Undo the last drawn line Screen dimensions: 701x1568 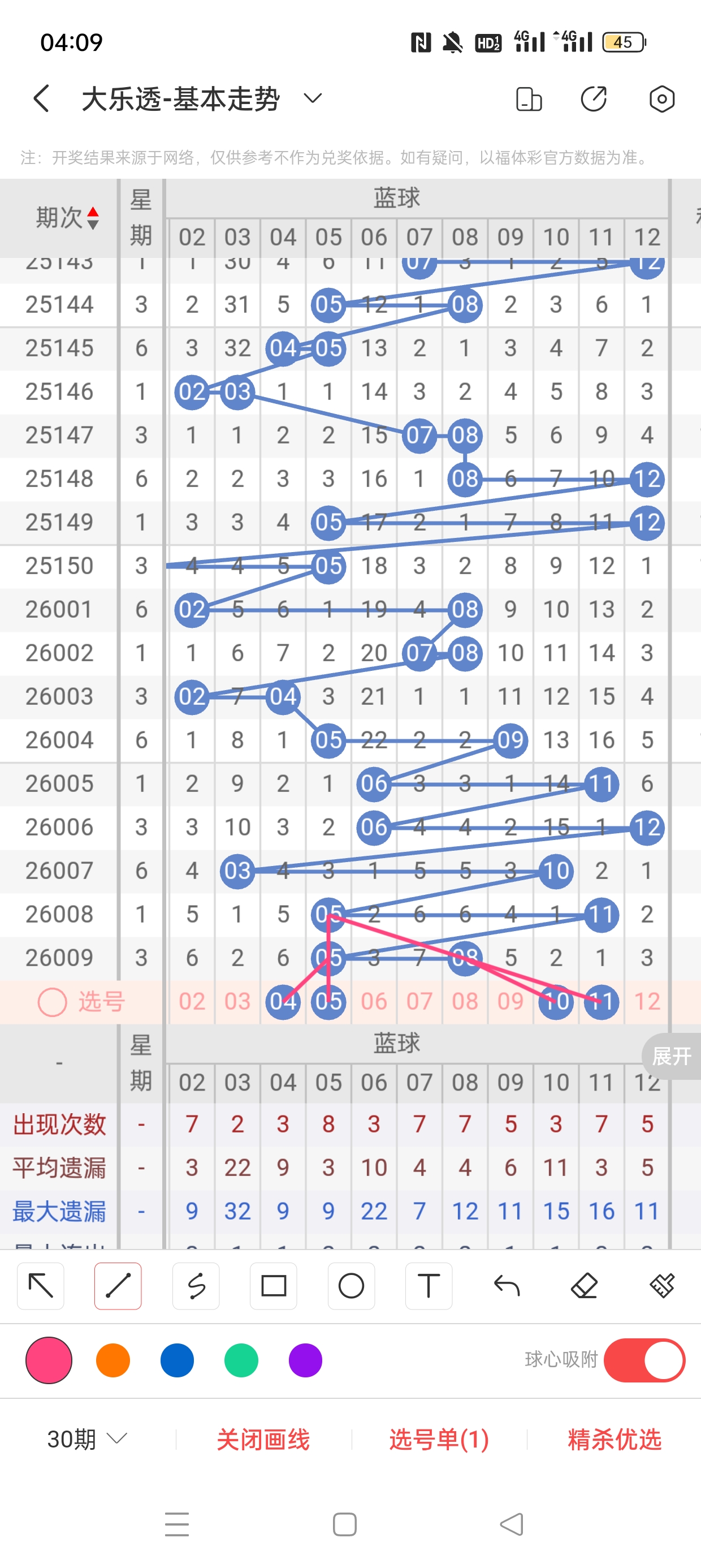tap(507, 1286)
